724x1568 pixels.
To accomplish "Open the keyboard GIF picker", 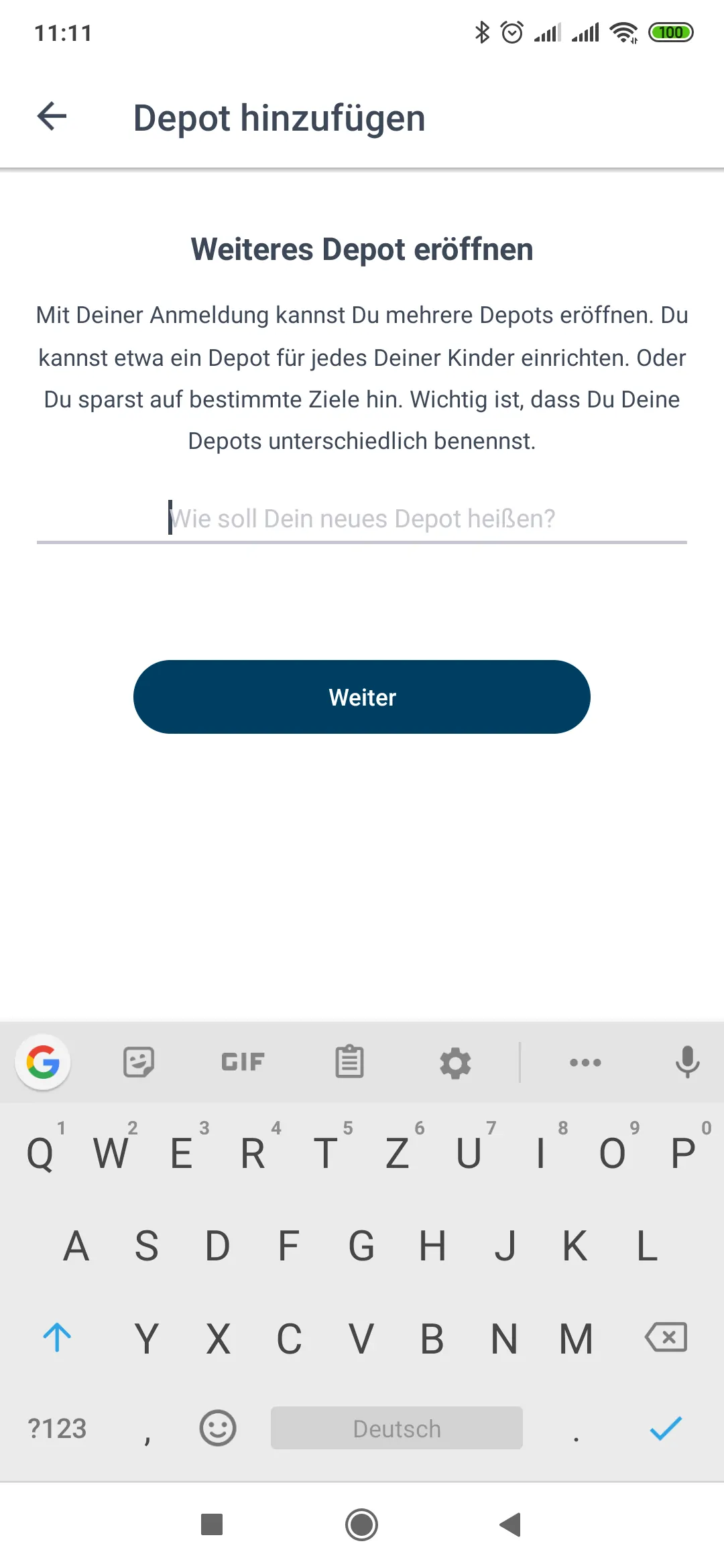I will pyautogui.click(x=243, y=1062).
